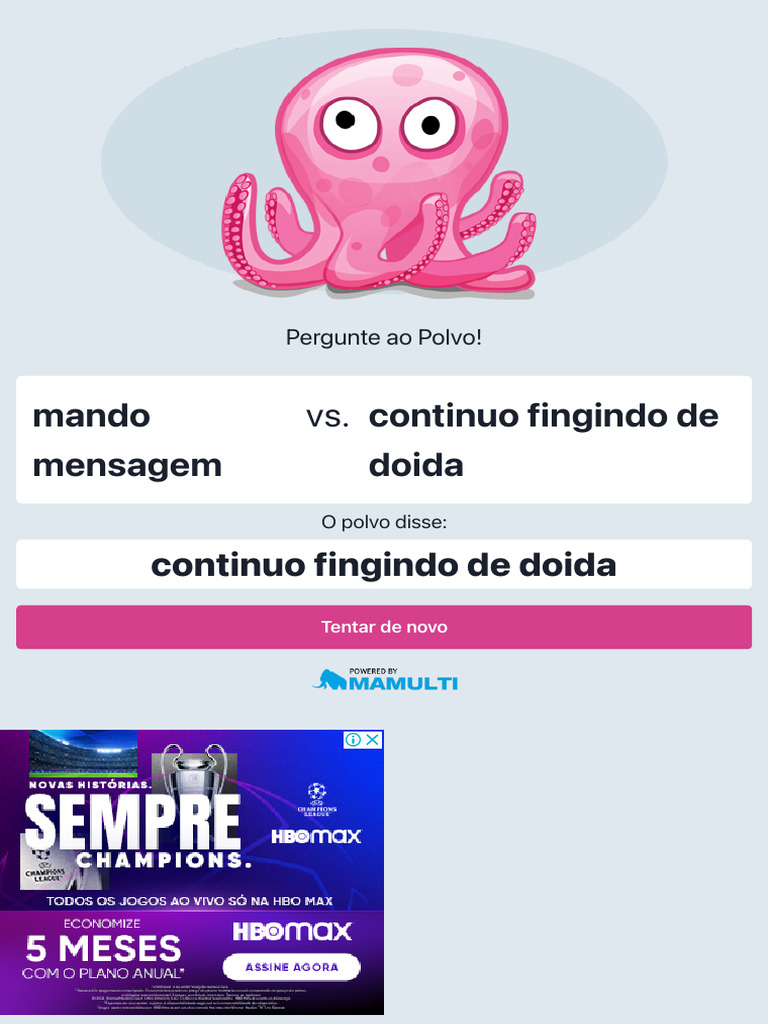Edit the 'mando mensagem' option field

[x=150, y=440]
